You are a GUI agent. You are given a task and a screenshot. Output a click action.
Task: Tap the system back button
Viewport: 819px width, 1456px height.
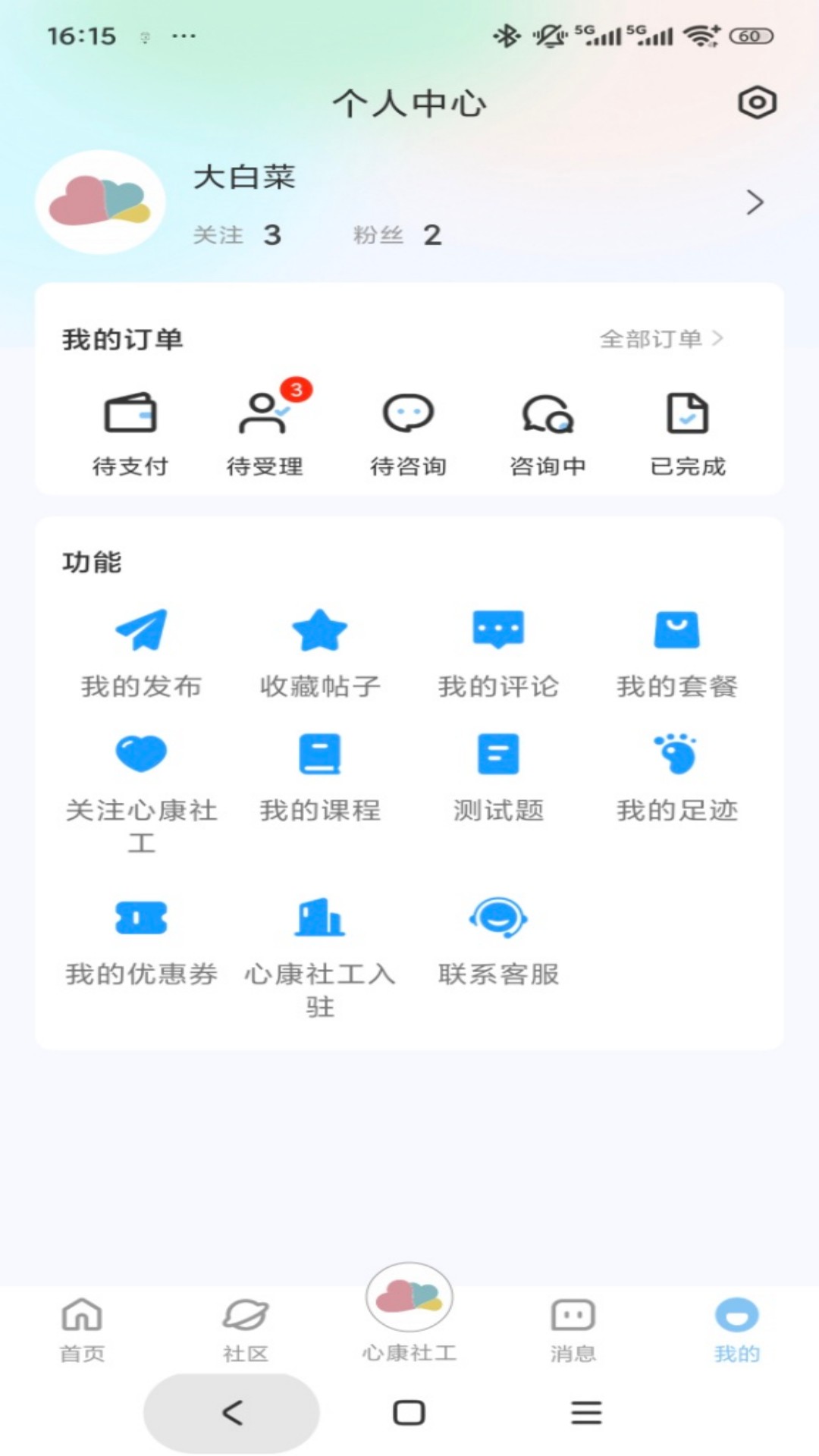pyautogui.click(x=231, y=1413)
